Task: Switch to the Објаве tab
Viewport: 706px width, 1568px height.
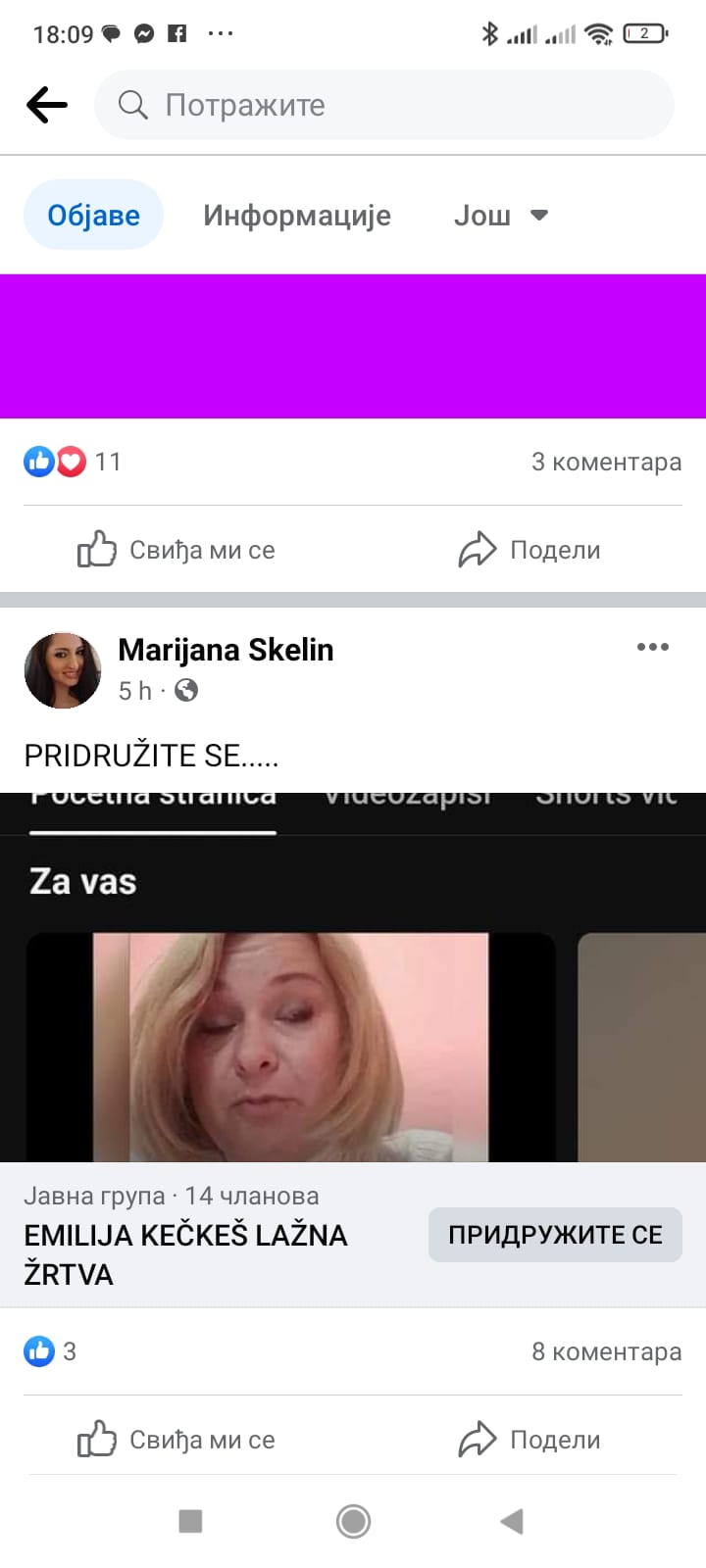Action: [x=93, y=216]
